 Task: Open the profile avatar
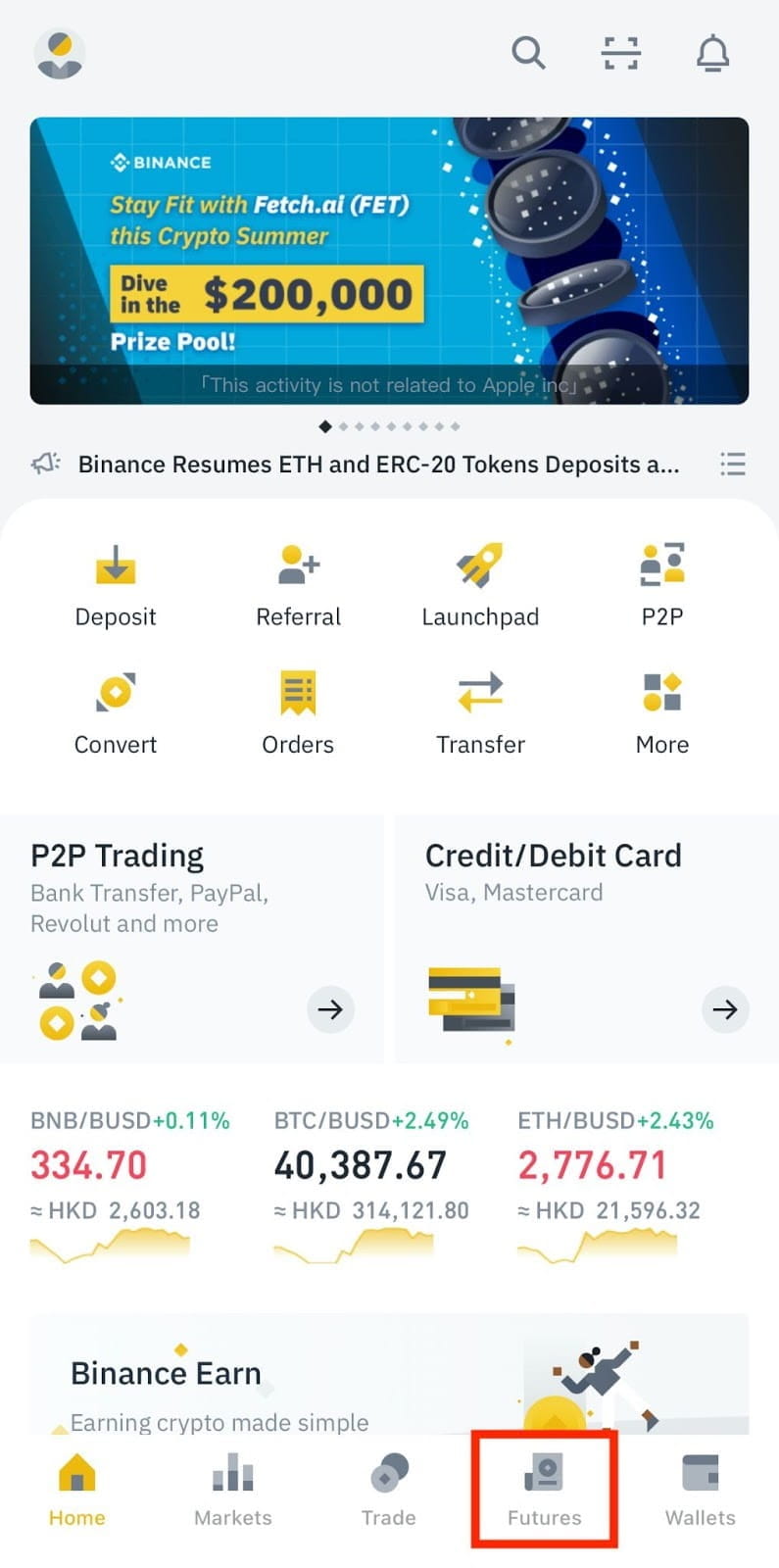[x=60, y=54]
